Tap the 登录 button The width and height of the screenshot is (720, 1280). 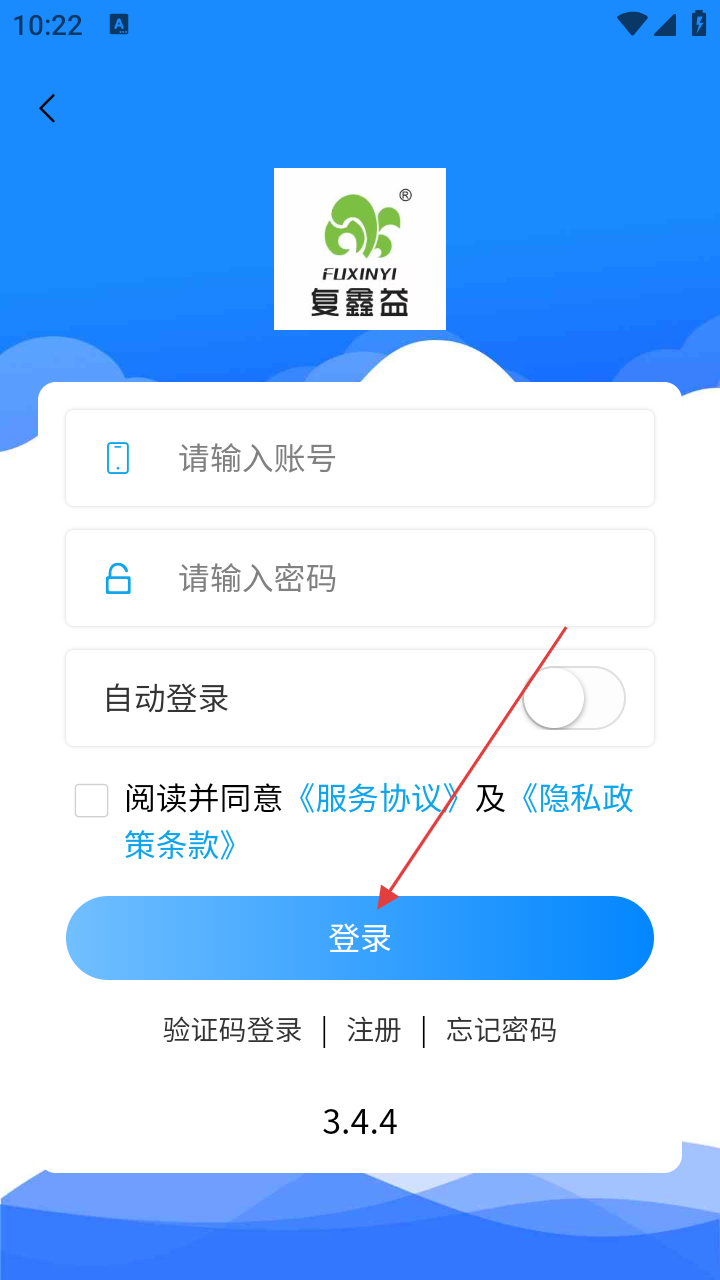coord(359,938)
